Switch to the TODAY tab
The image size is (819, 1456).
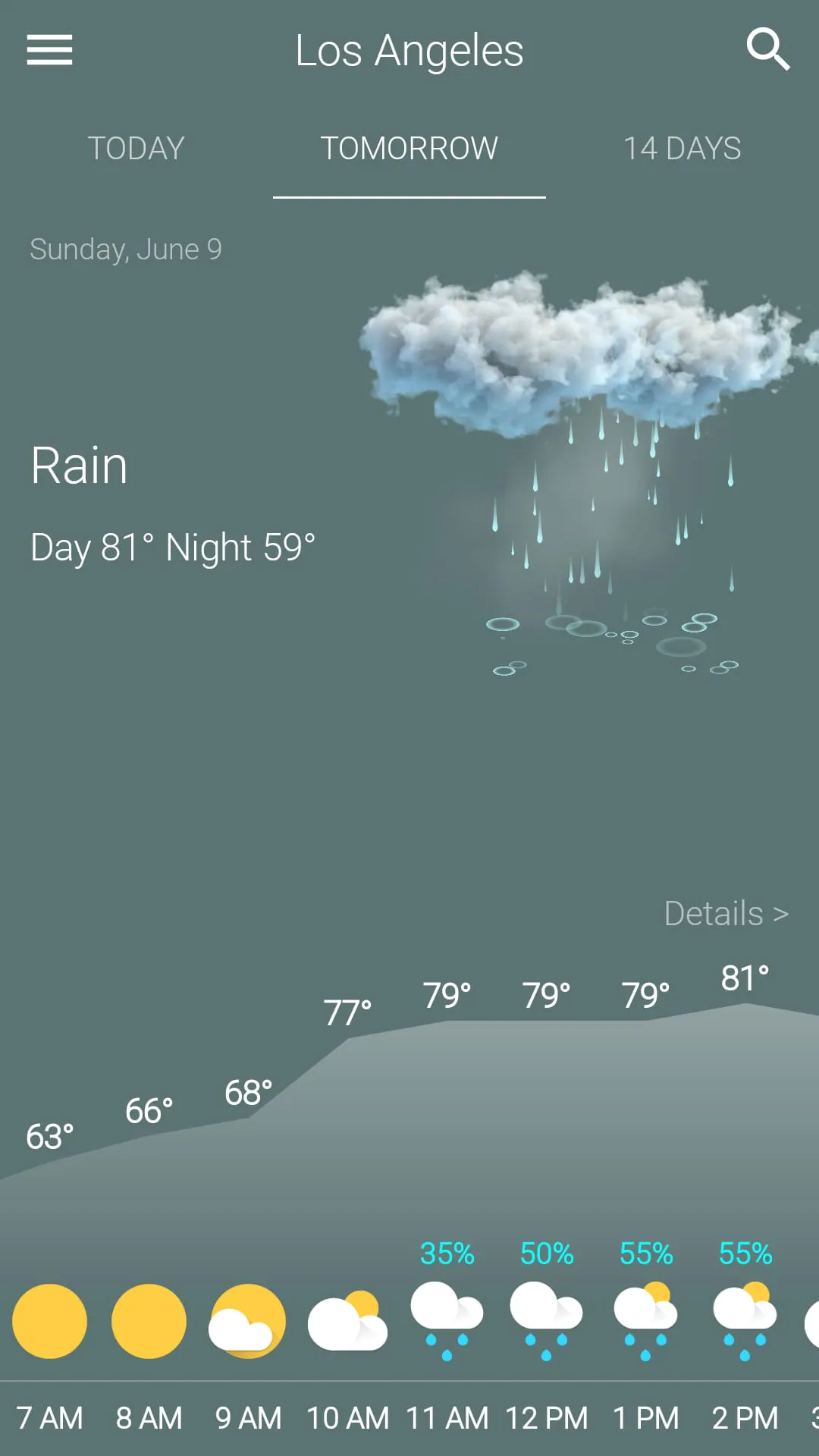(136, 149)
